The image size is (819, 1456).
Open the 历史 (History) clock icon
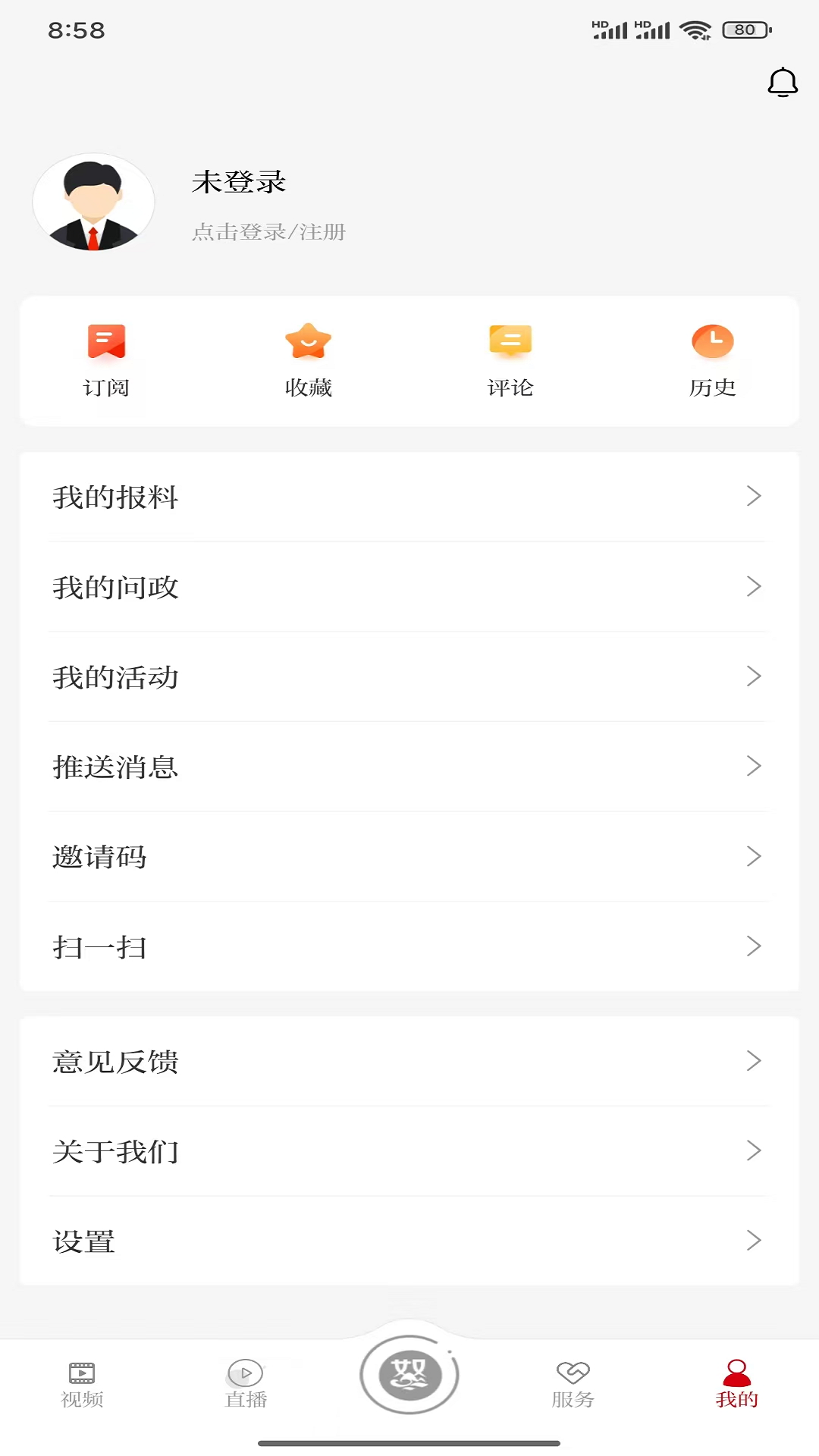pyautogui.click(x=713, y=343)
